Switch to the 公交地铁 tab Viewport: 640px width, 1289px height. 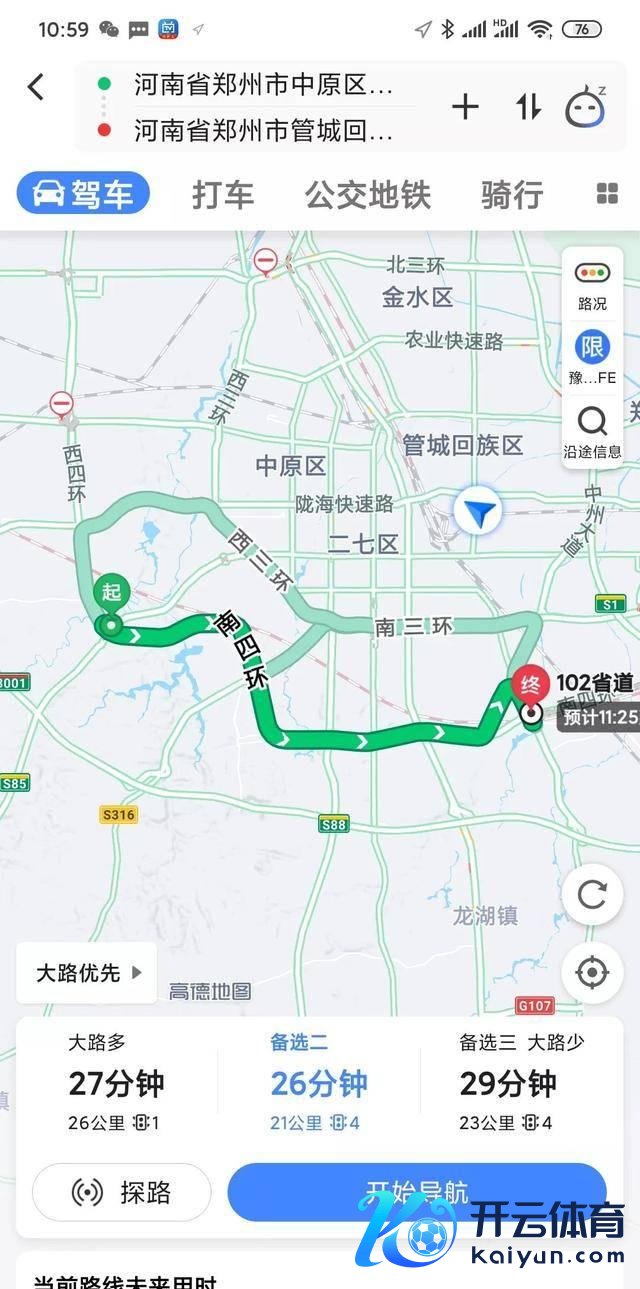pos(368,195)
